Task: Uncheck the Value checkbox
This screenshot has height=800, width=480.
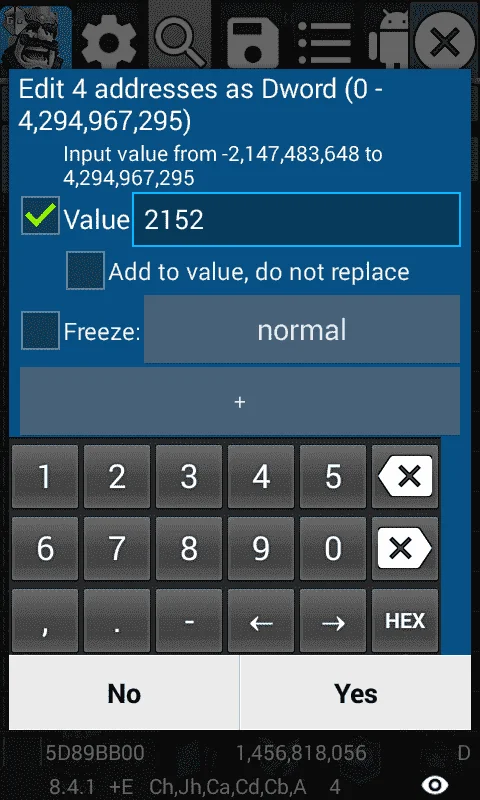Action: coord(40,216)
